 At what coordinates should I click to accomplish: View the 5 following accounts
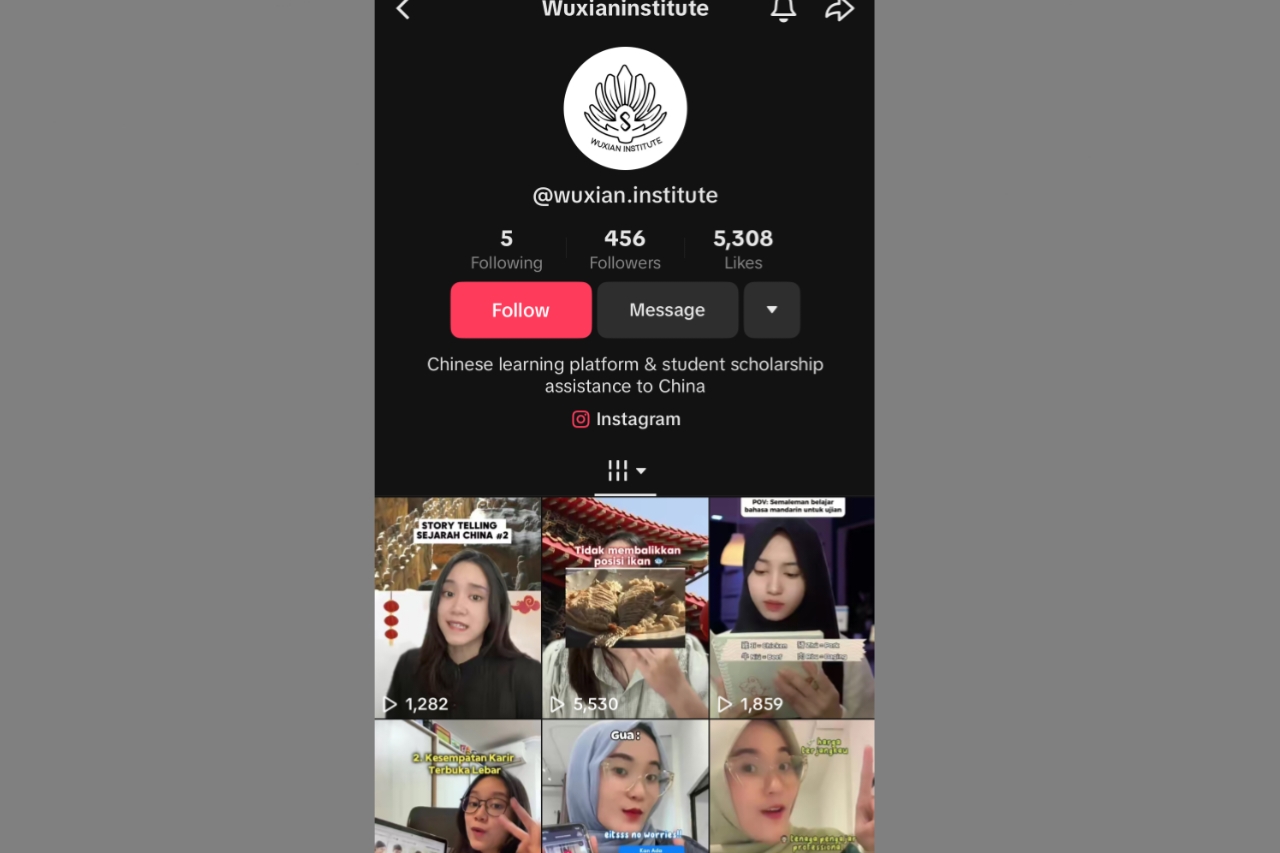(506, 249)
